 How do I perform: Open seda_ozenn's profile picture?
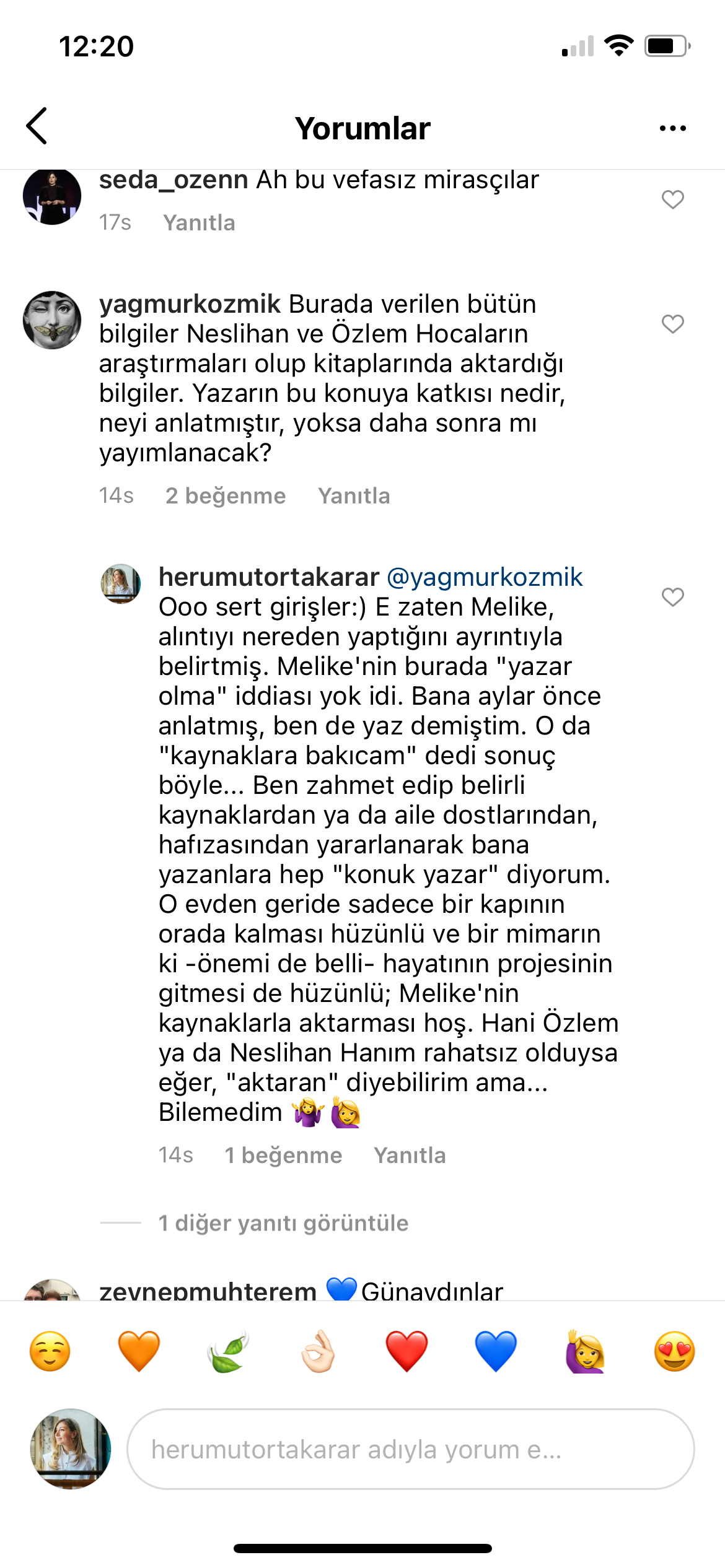52,196
